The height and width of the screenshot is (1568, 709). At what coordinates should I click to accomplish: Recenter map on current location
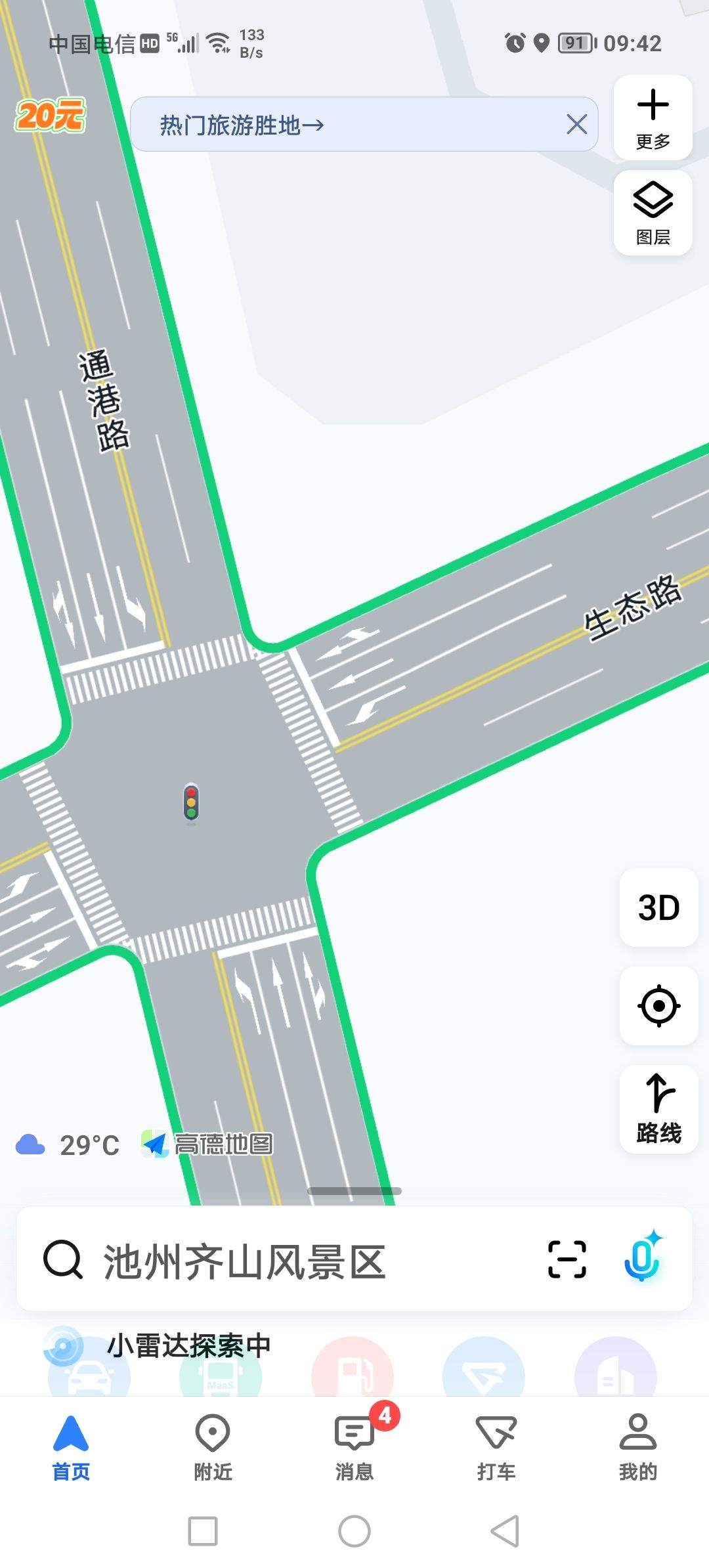pos(658,1005)
